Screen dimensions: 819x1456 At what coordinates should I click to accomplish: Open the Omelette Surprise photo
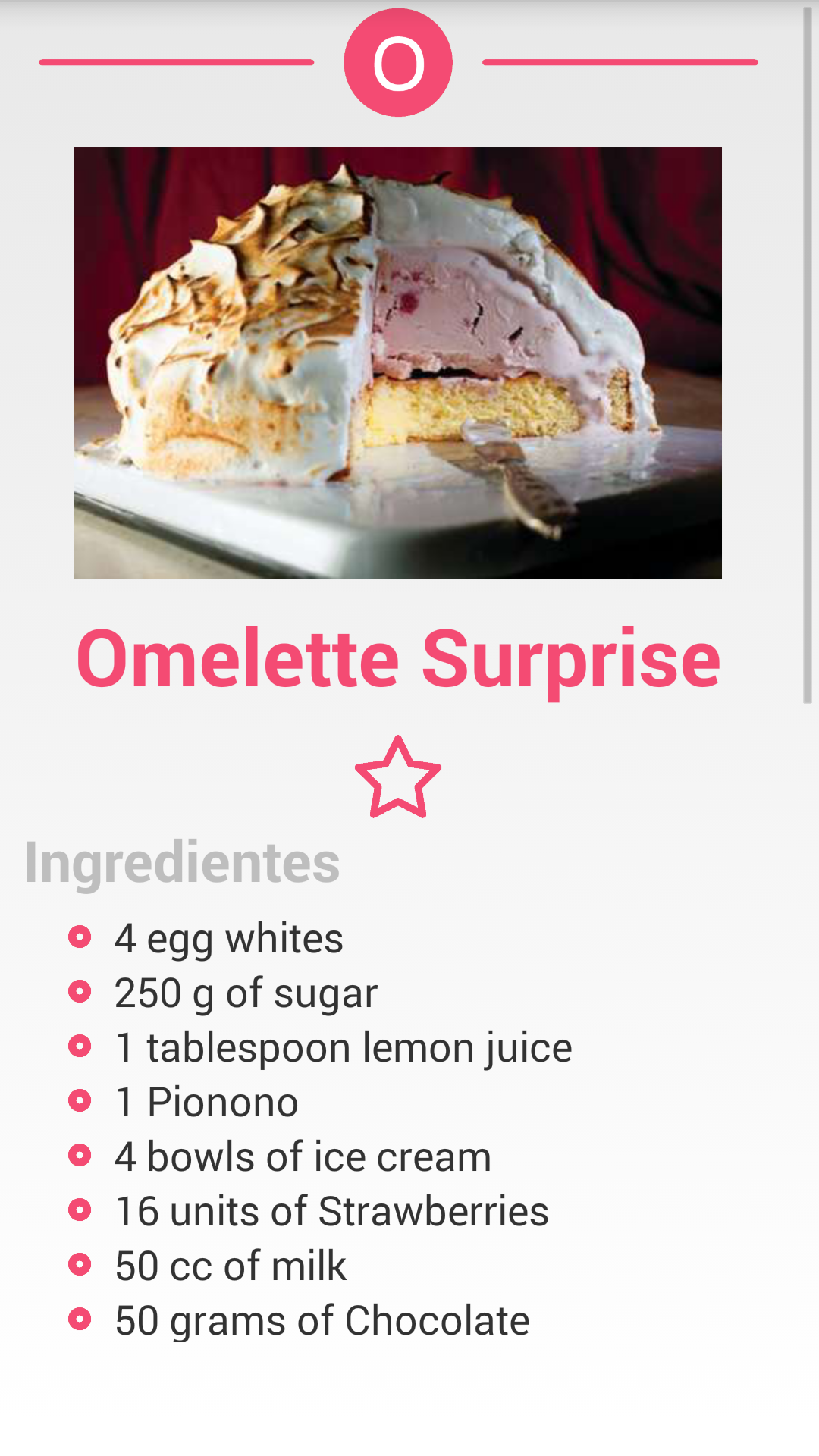[397, 362]
